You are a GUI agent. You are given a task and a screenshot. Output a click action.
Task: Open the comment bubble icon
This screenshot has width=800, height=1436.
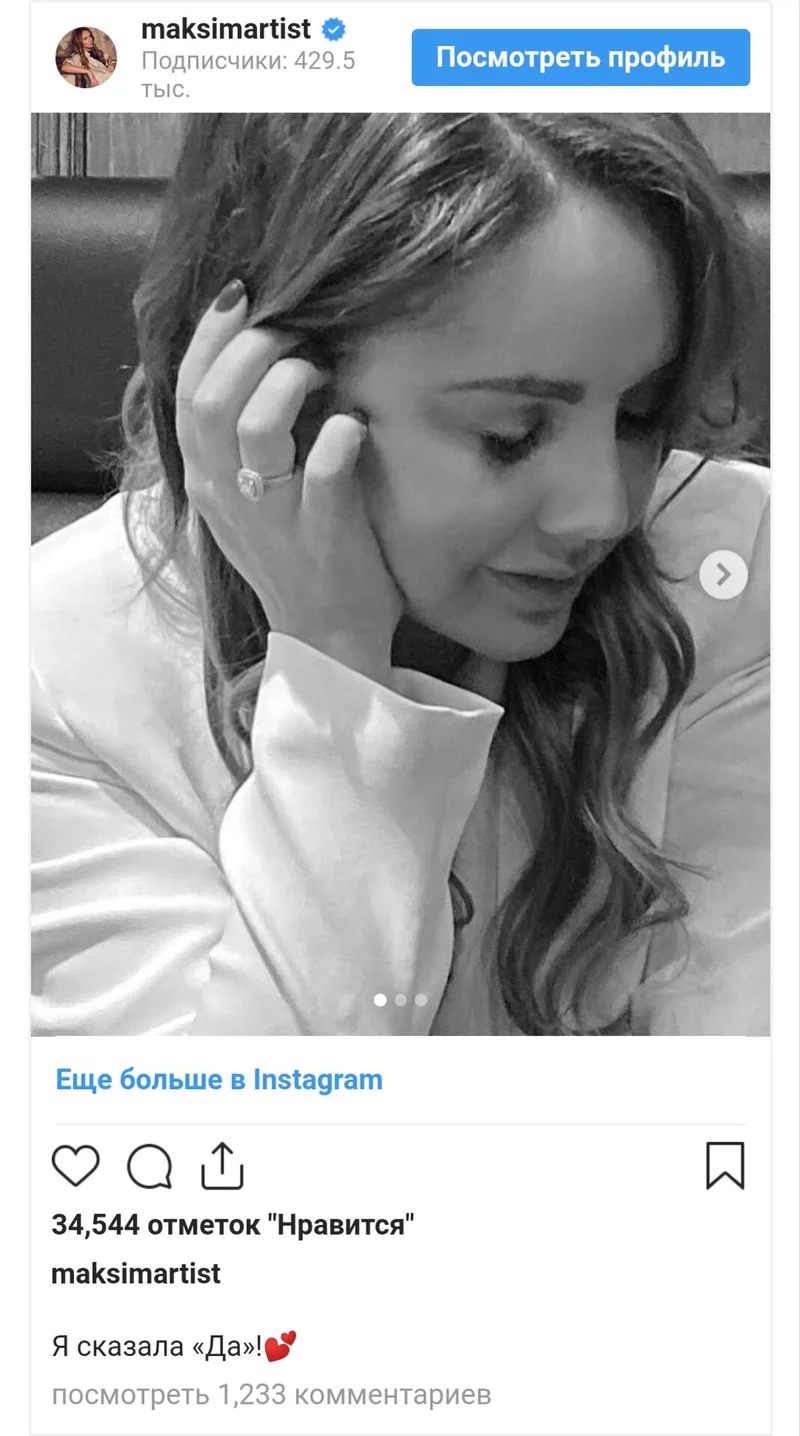point(150,1166)
